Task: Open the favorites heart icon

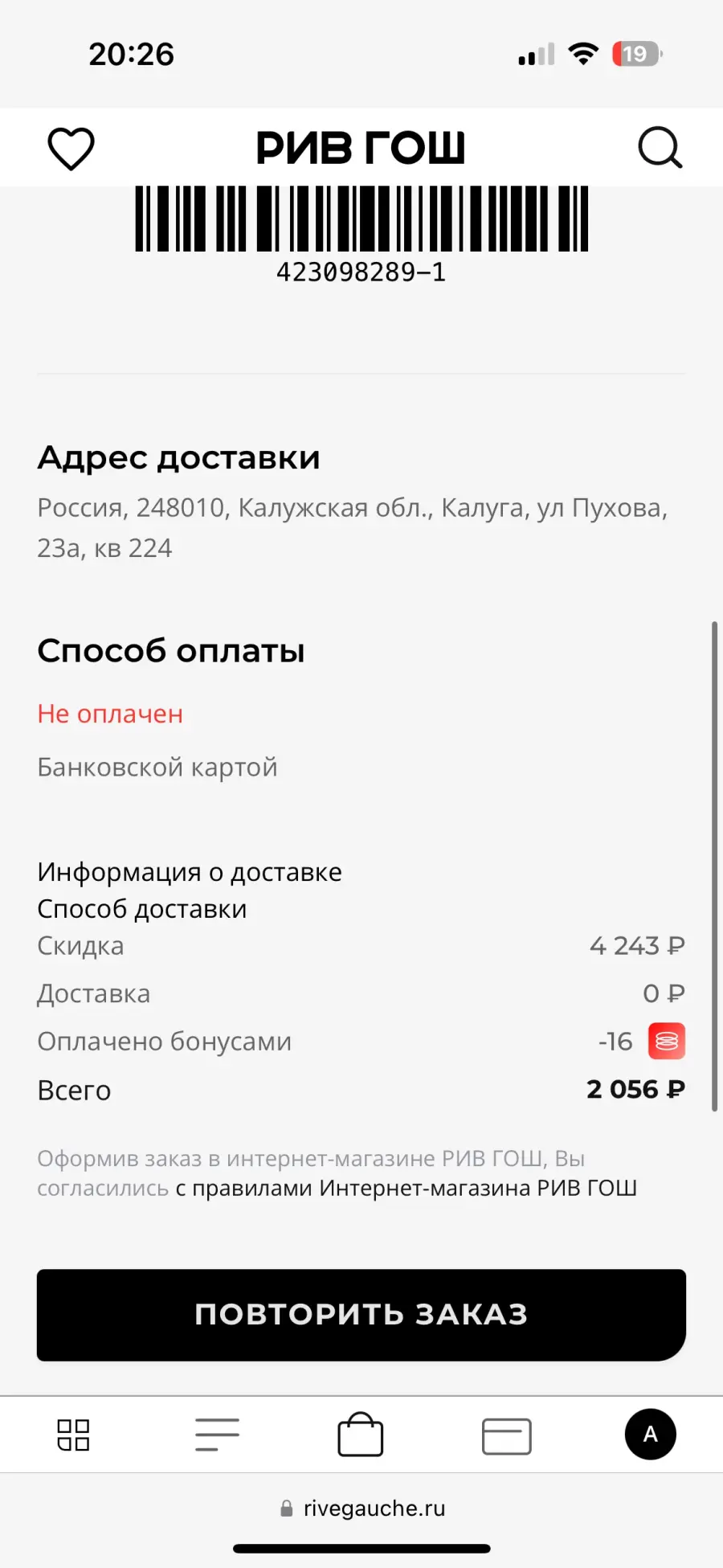Action: pyautogui.click(x=71, y=149)
